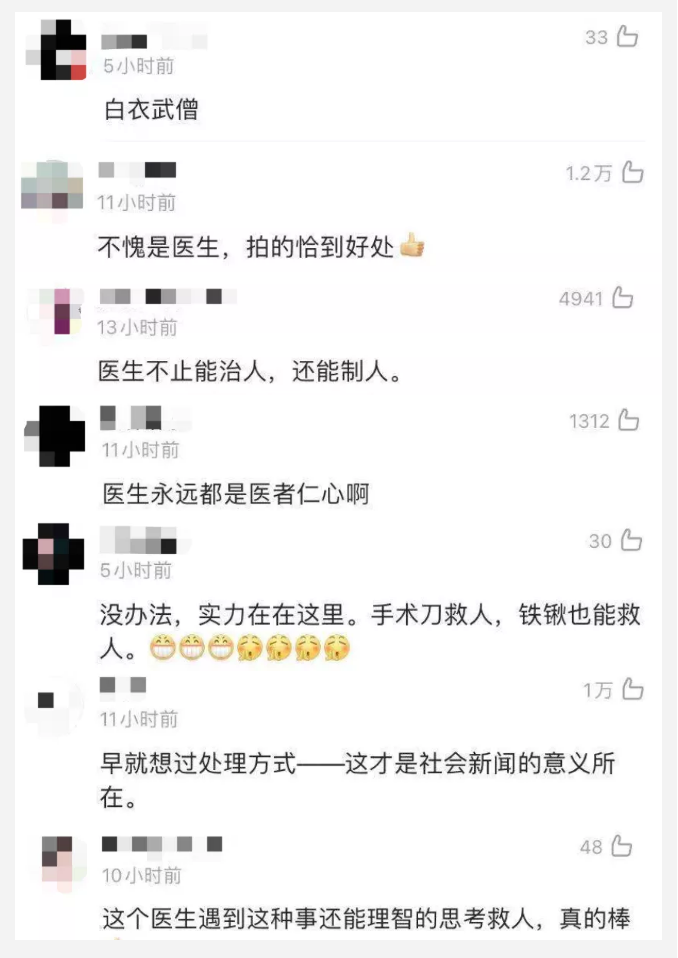Screen dimensions: 678x958
Task: Open the avatar beside 没办法，实力在在这里
Action: point(54,553)
